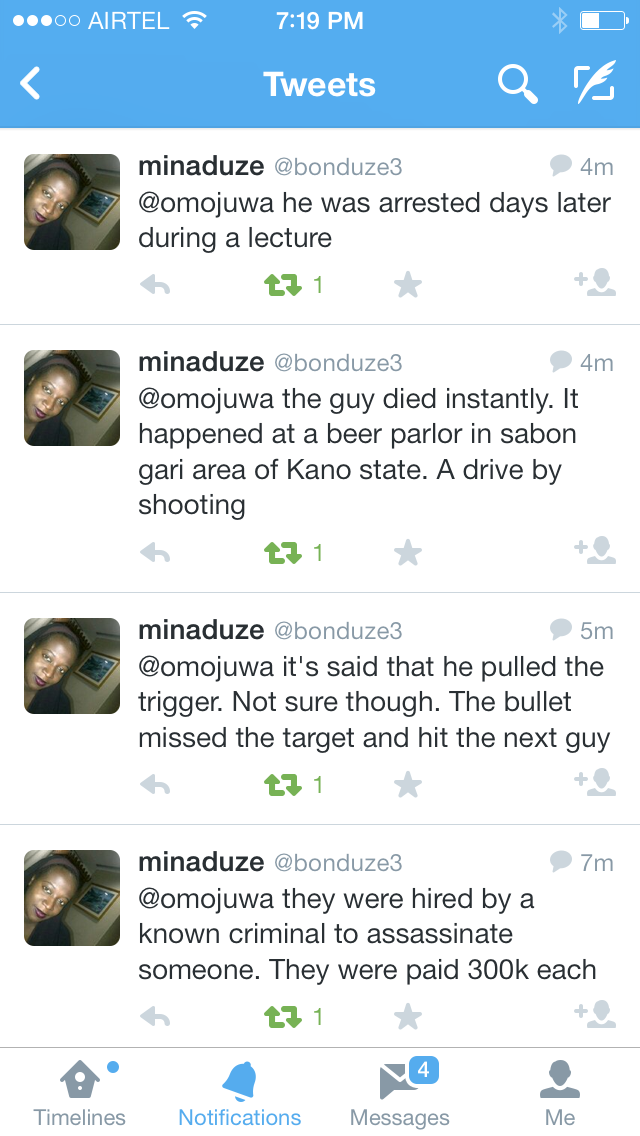This screenshot has width=640, height=1136.
Task: Open the search magnifier
Action: coord(517,85)
